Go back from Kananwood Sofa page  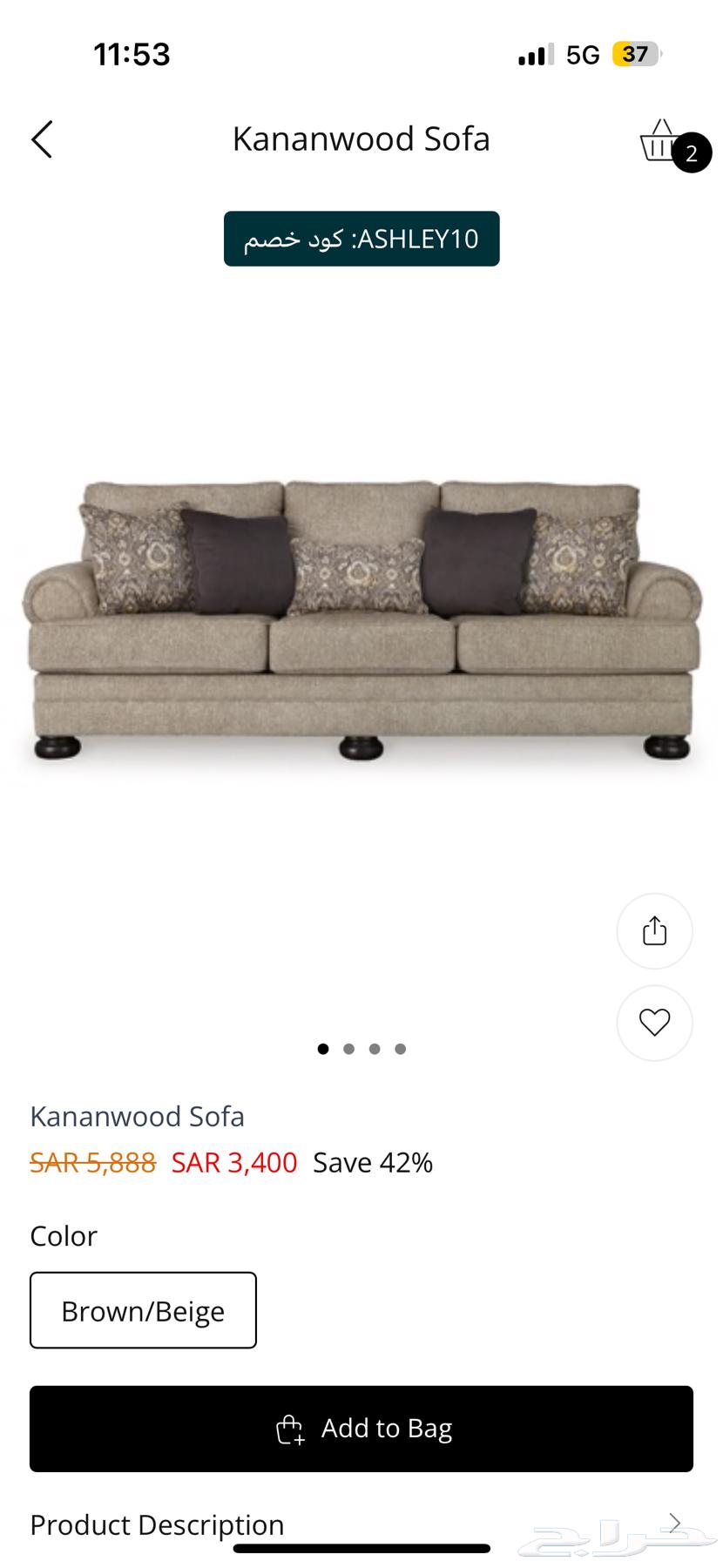(42, 139)
